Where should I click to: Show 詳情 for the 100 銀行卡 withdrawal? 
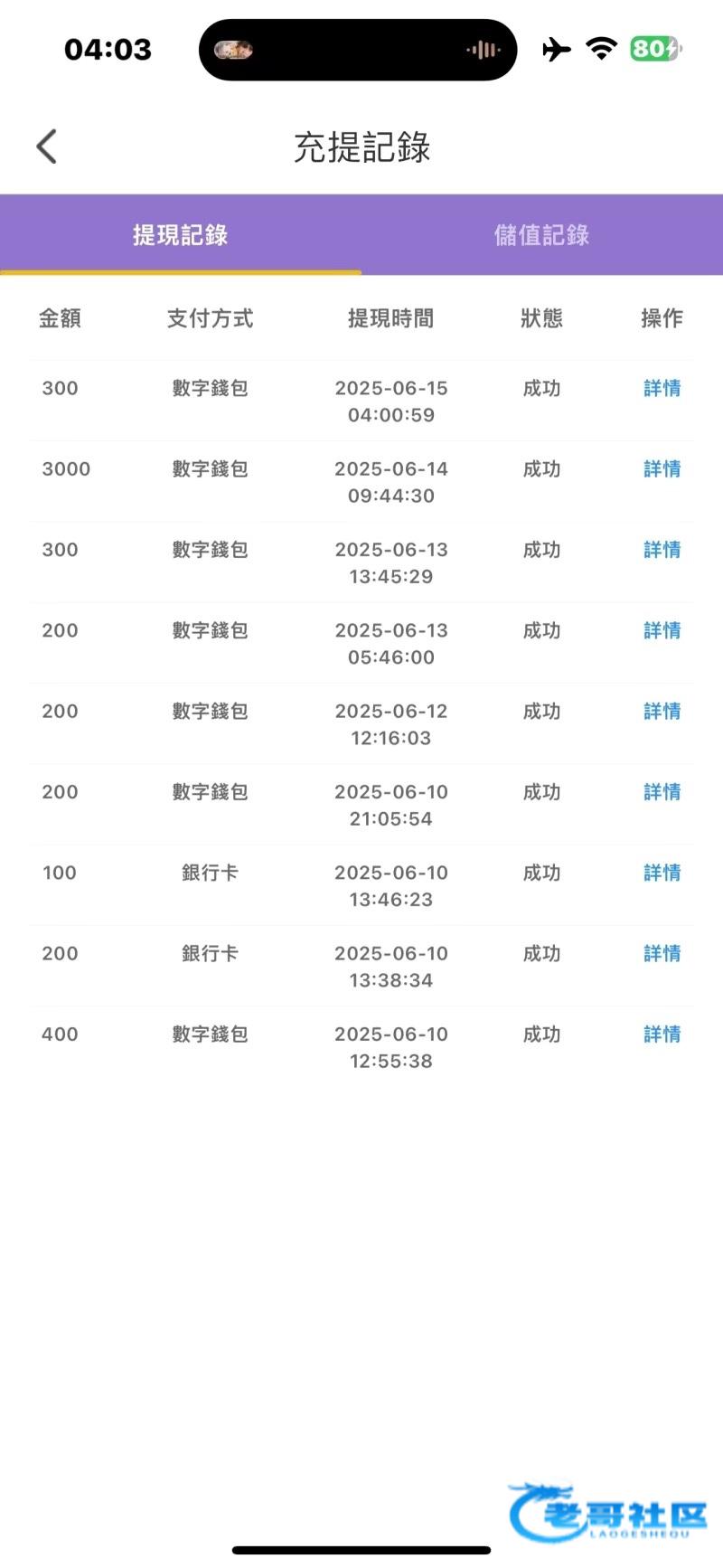(662, 873)
